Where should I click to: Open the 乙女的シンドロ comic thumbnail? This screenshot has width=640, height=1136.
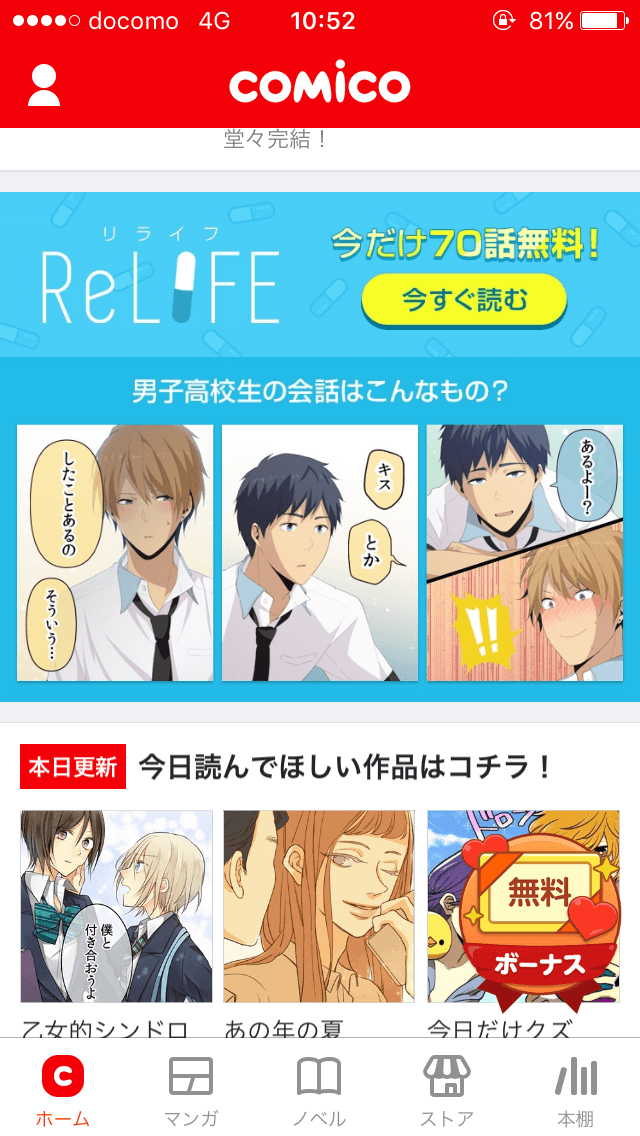116,906
